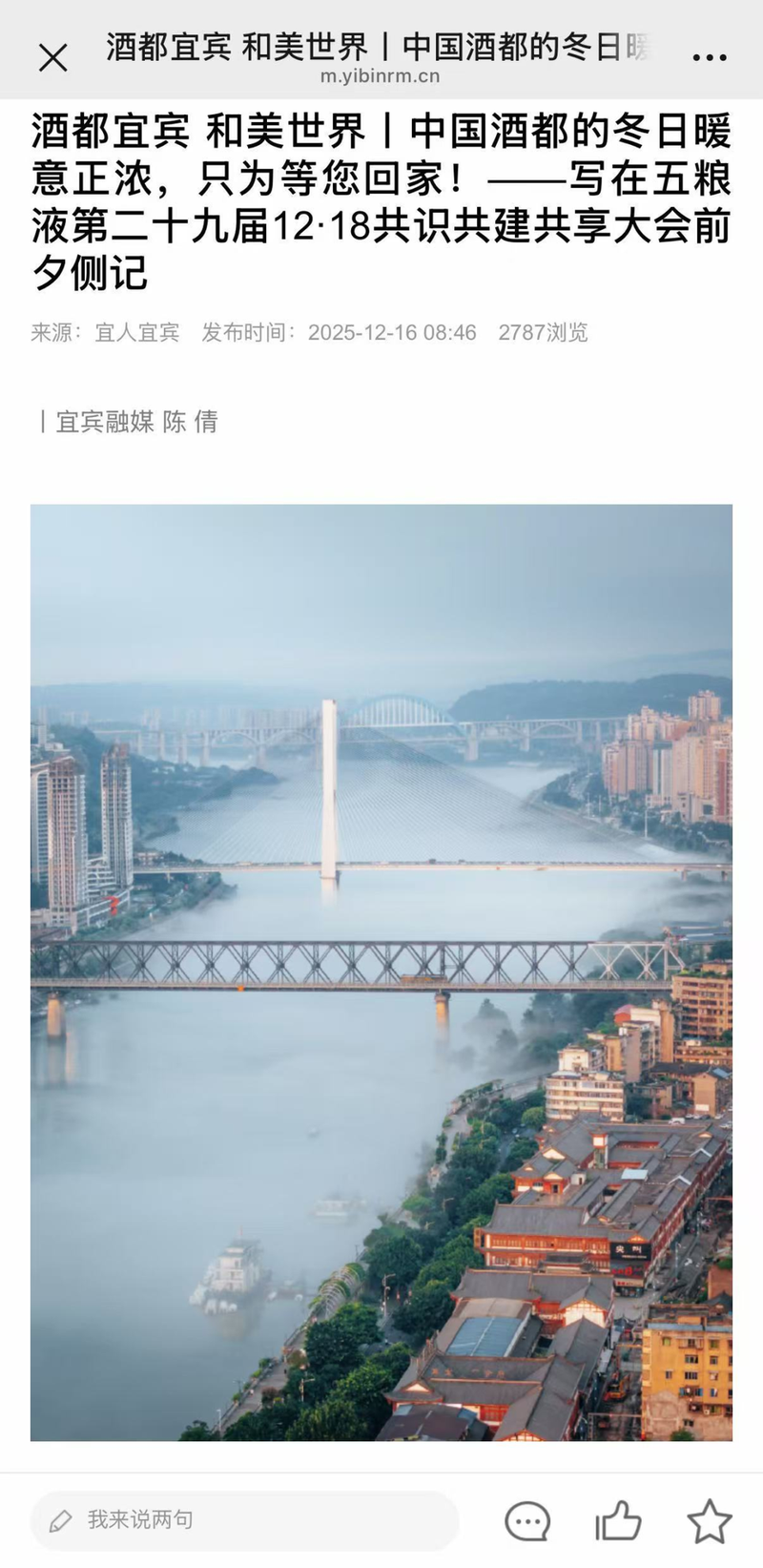Tap the speech bubble to view replies
The image size is (763, 1568).
click(526, 1521)
